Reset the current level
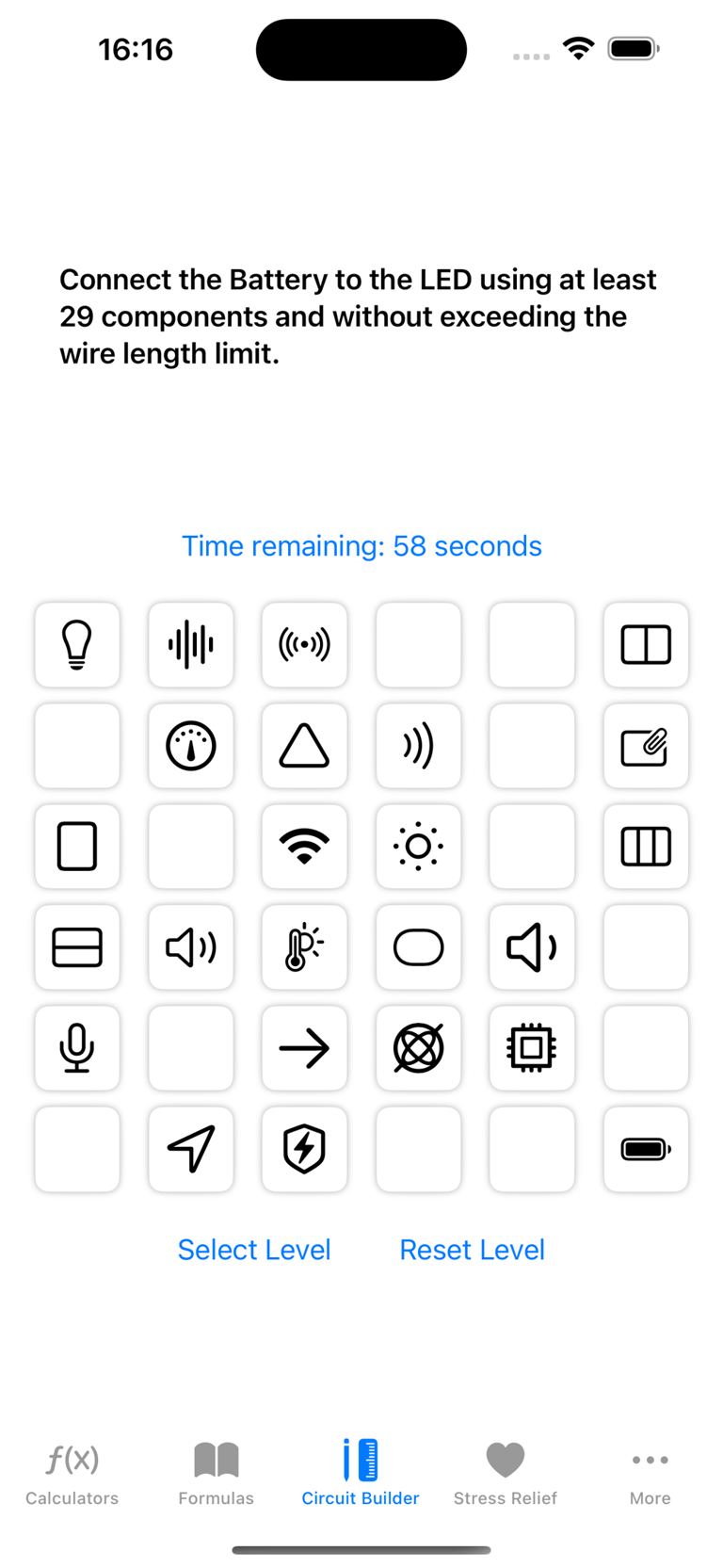The image size is (723, 1568). click(x=472, y=1250)
